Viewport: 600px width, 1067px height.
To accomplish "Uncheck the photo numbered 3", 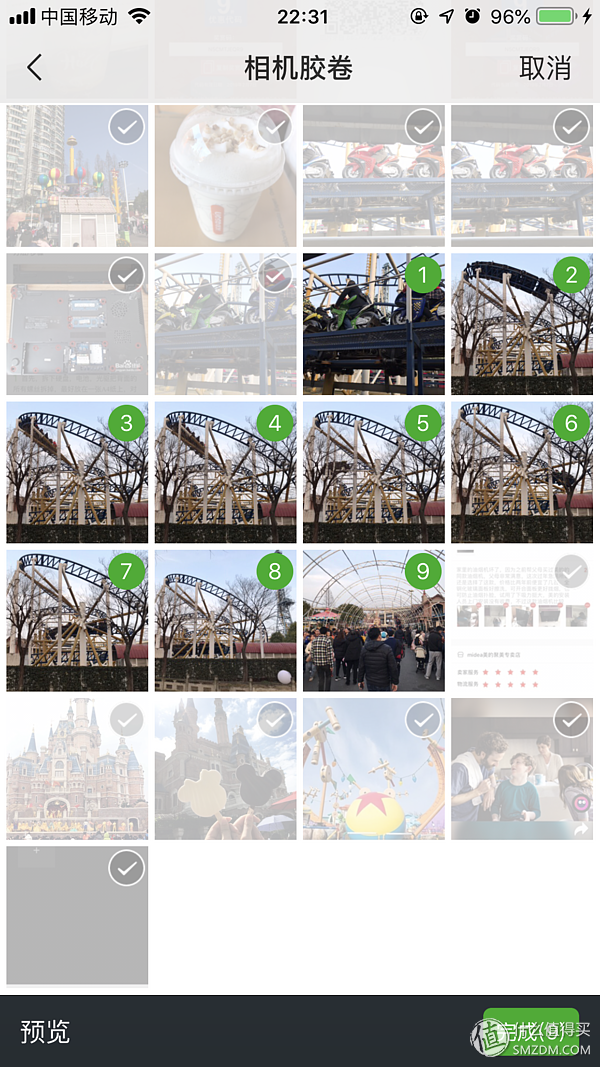I will coord(126,423).
